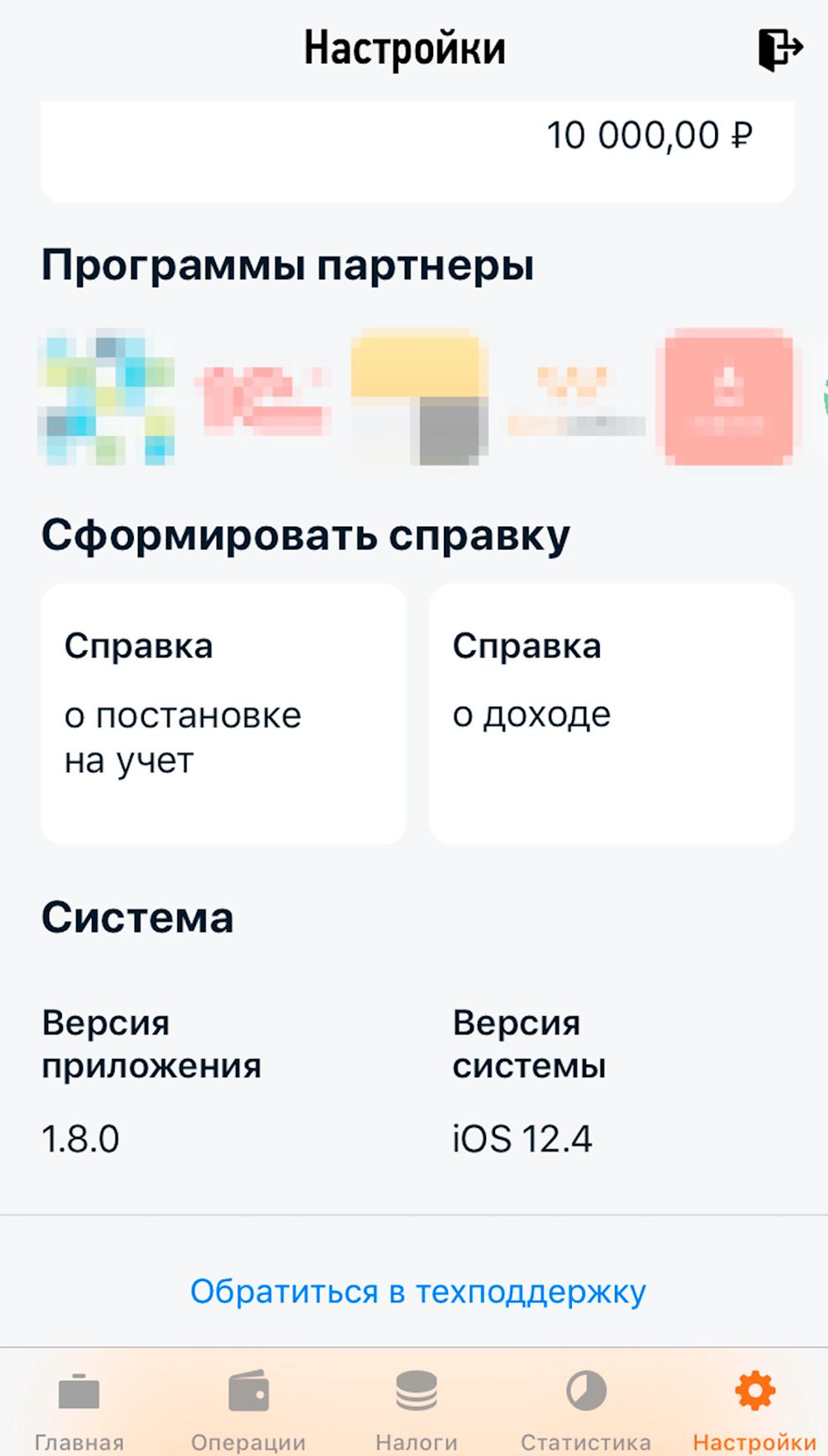
Task: Switch to the Главная tab
Action: point(79,1411)
